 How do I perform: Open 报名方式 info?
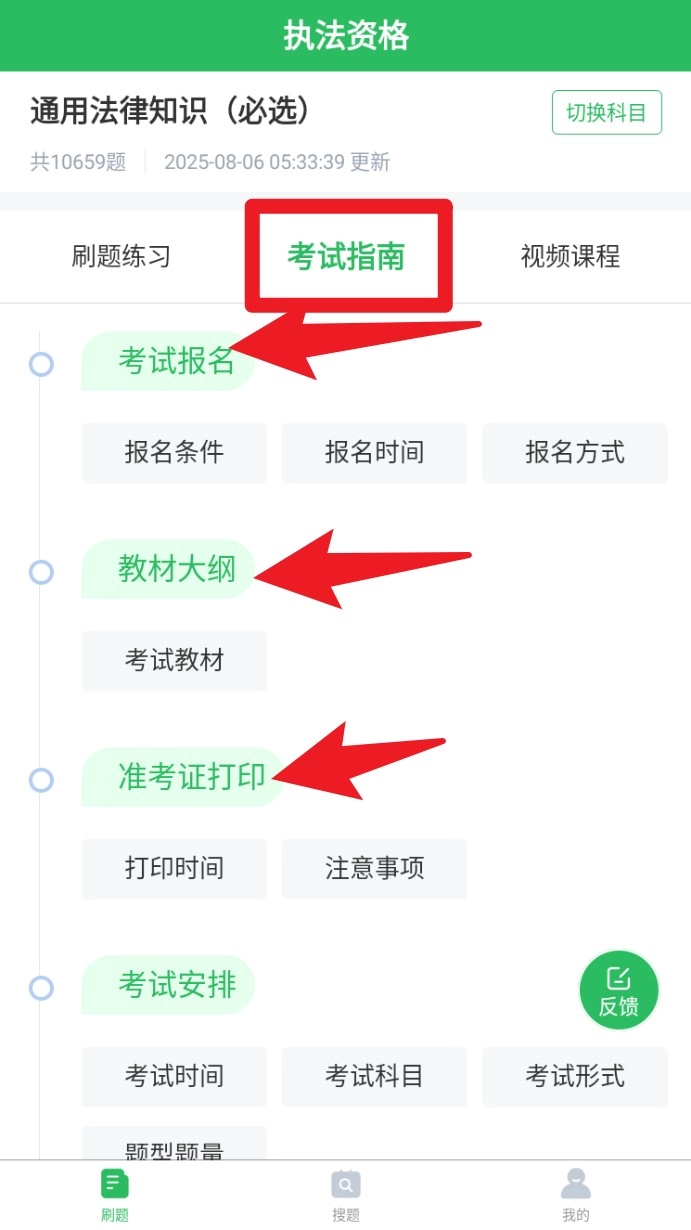pos(575,453)
